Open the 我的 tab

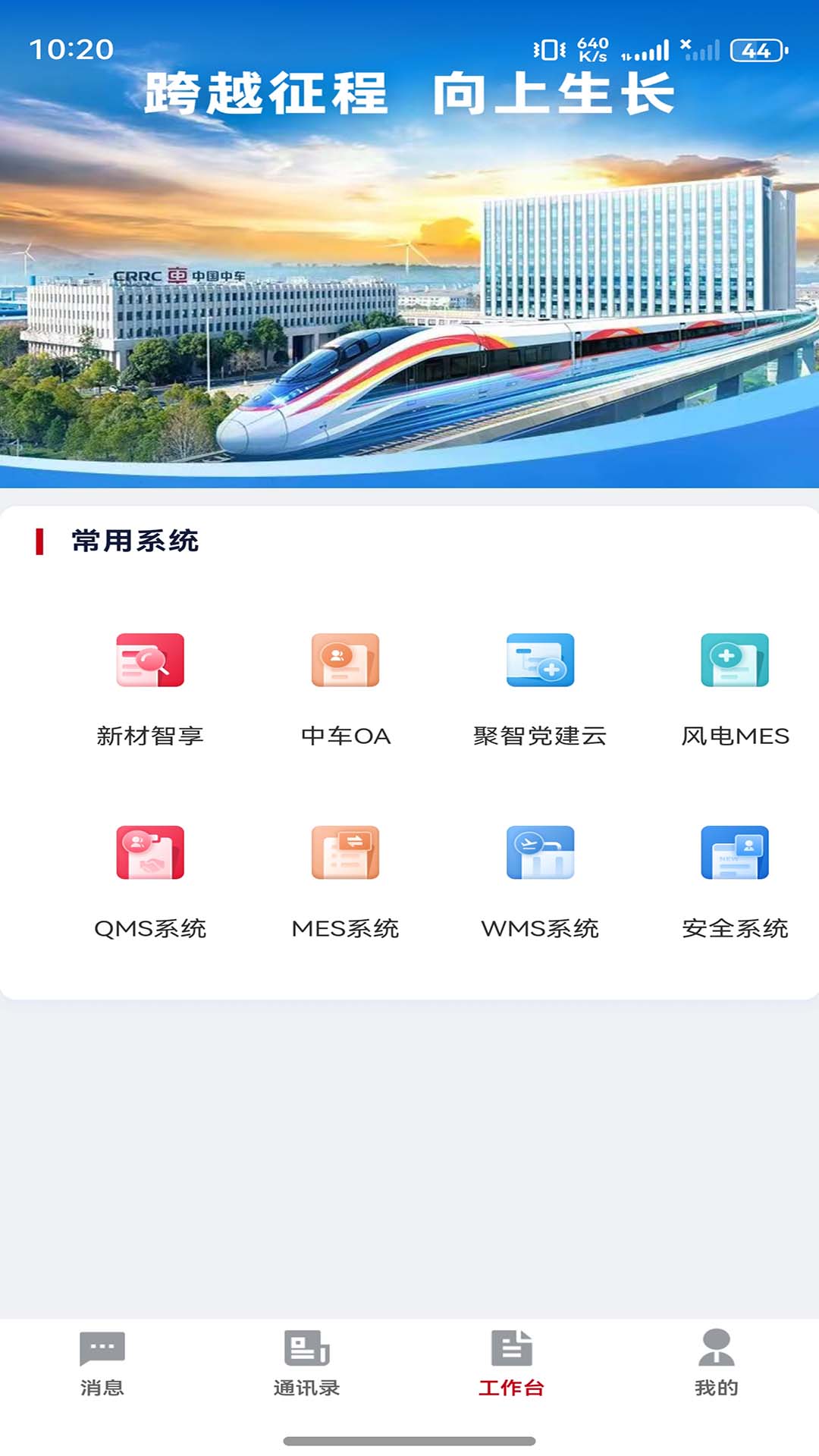tap(717, 1363)
